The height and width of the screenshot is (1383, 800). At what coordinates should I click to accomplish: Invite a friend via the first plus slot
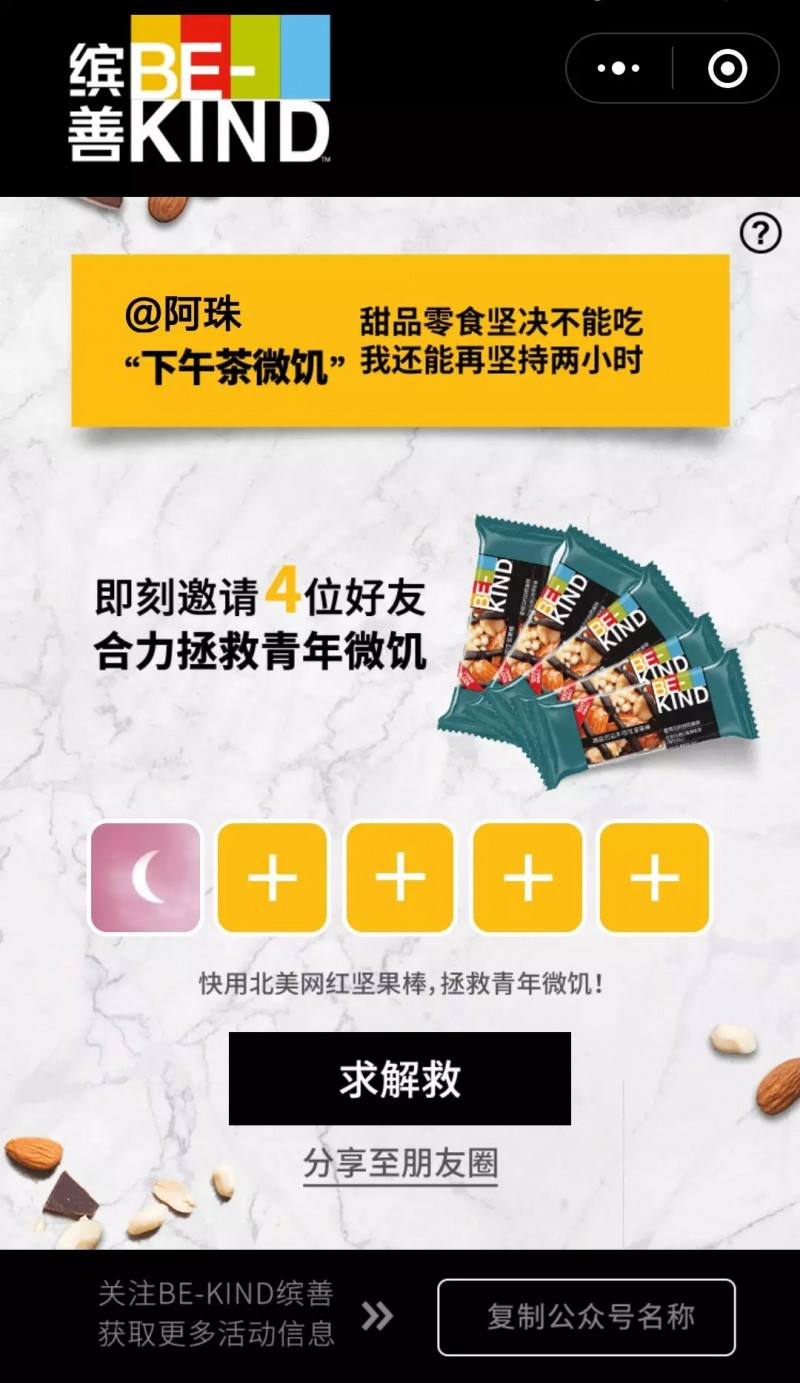tap(272, 877)
